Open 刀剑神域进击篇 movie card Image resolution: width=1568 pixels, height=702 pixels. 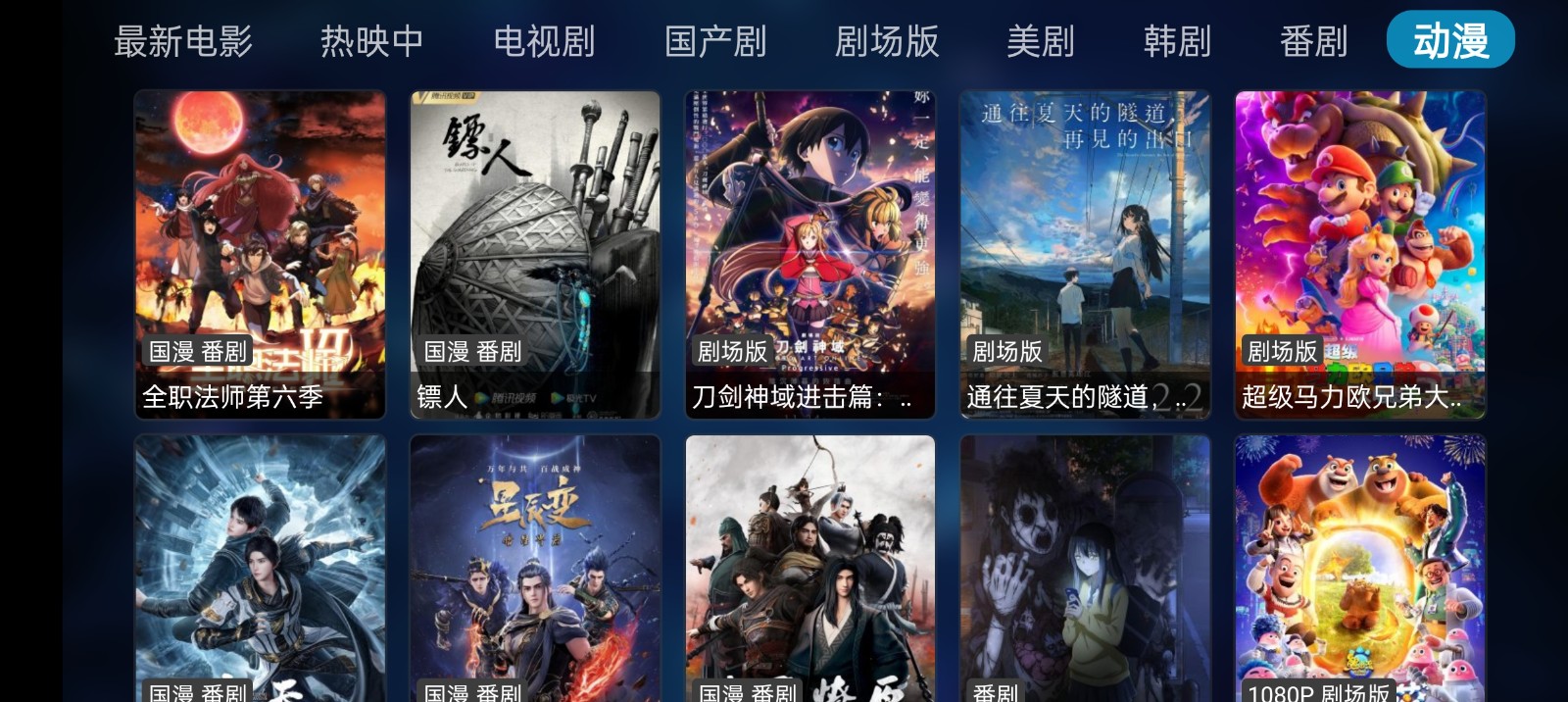pos(810,255)
